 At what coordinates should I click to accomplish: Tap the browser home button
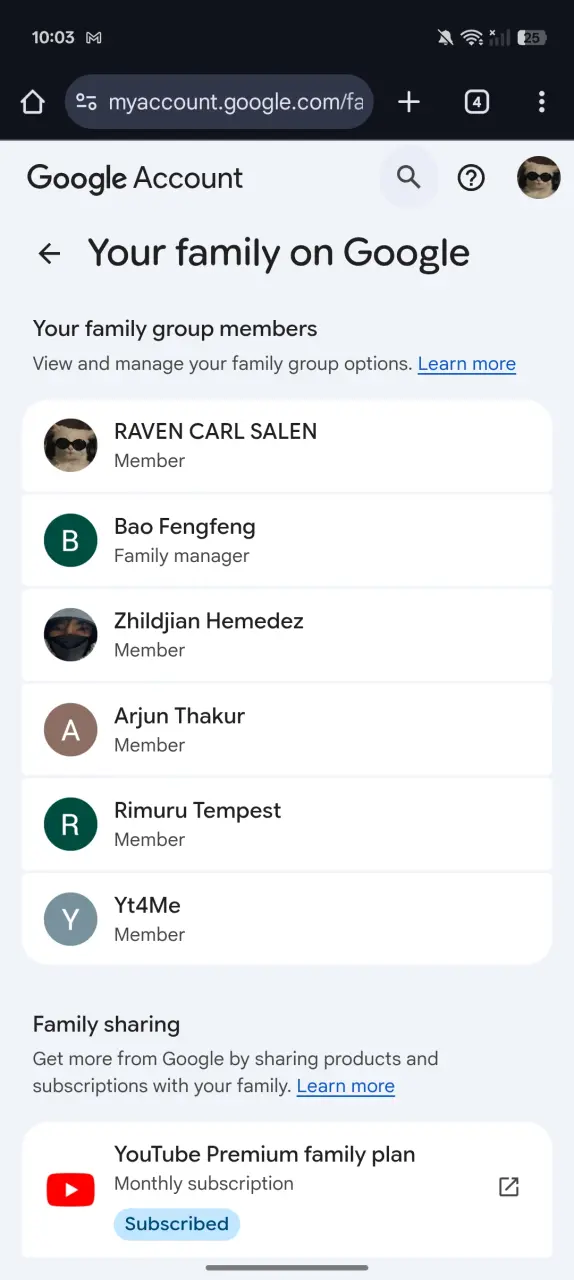[33, 102]
